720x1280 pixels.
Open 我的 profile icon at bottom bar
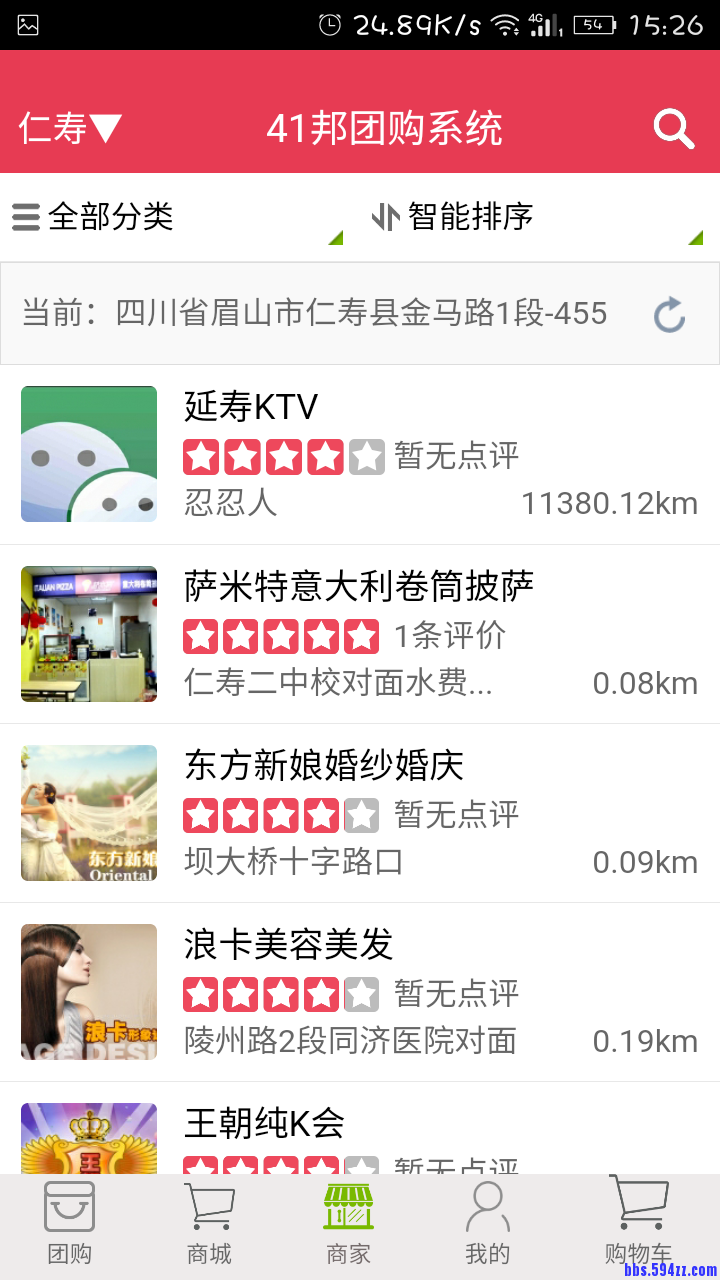[x=487, y=1207]
